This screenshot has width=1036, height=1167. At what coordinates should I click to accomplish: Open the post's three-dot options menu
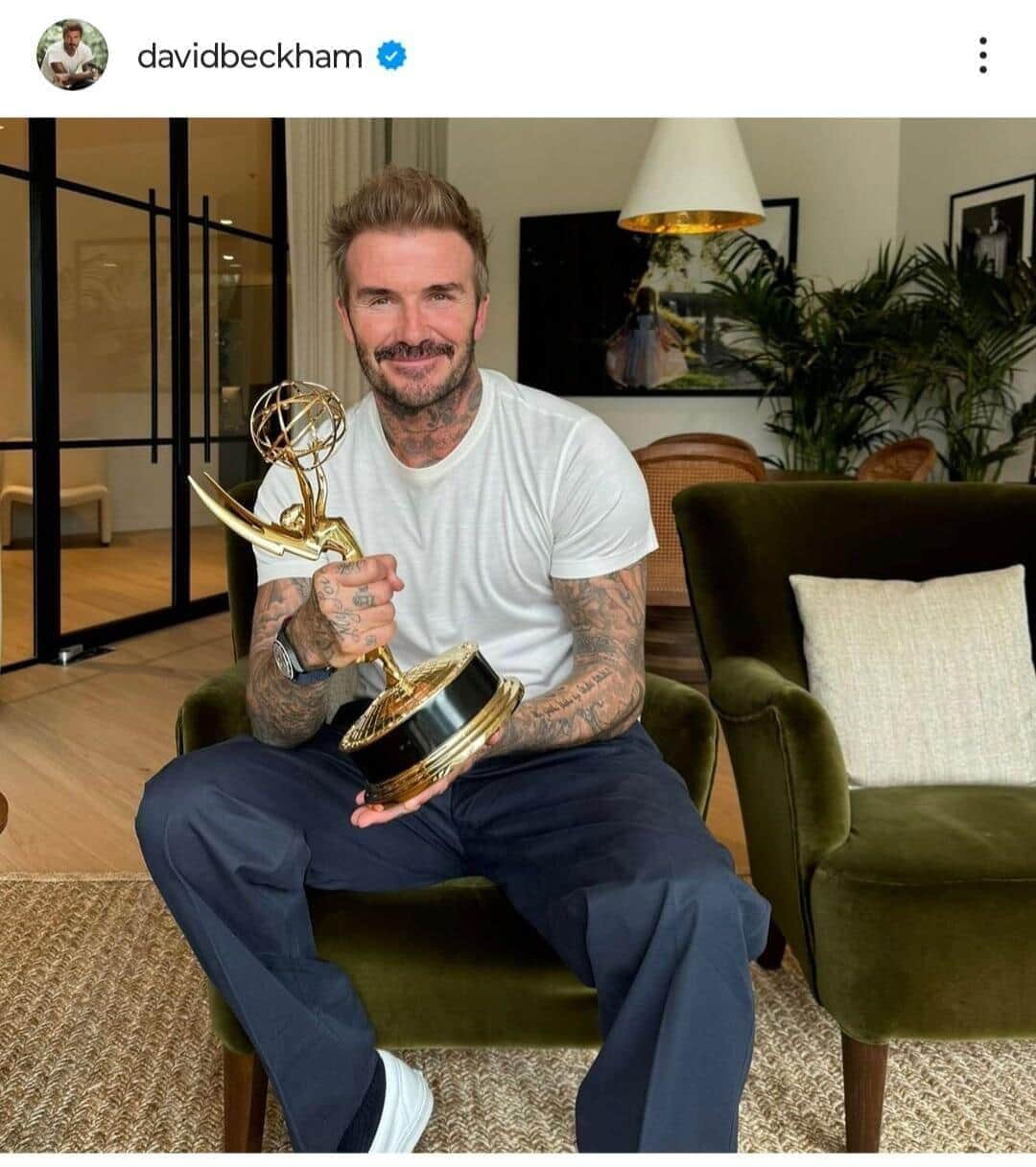(x=982, y=57)
